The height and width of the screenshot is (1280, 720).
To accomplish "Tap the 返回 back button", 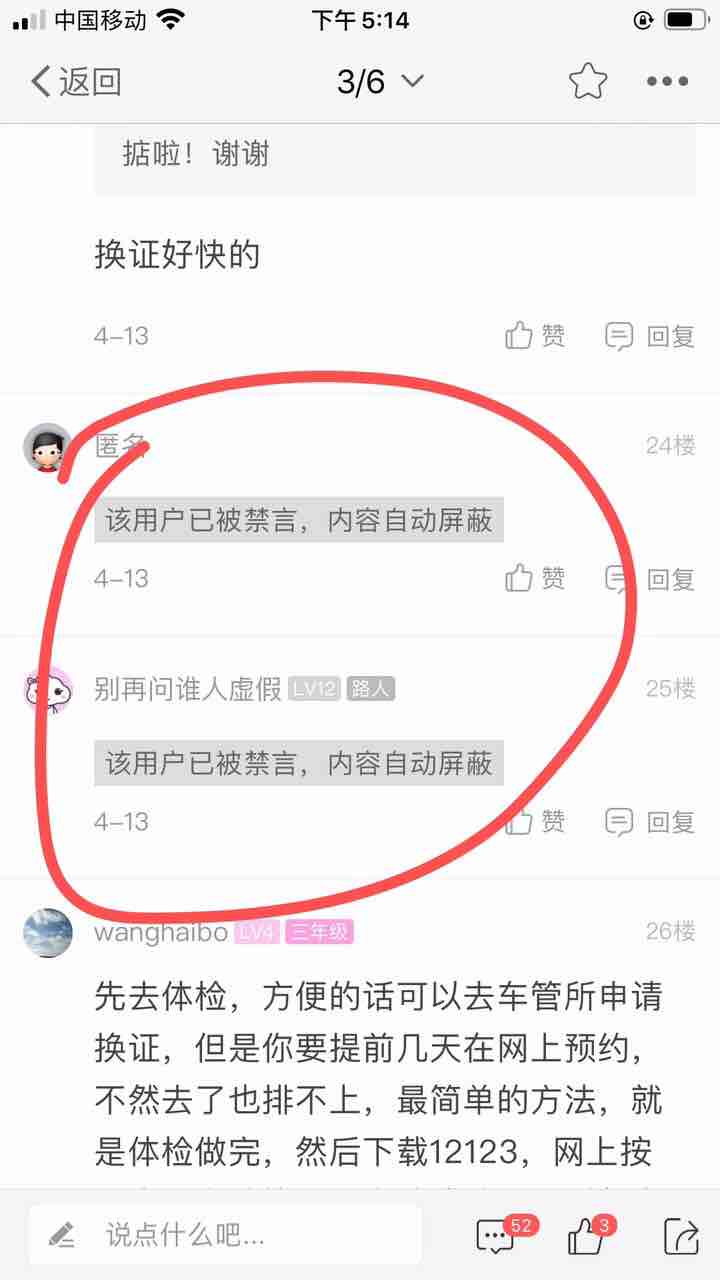I will [x=76, y=82].
